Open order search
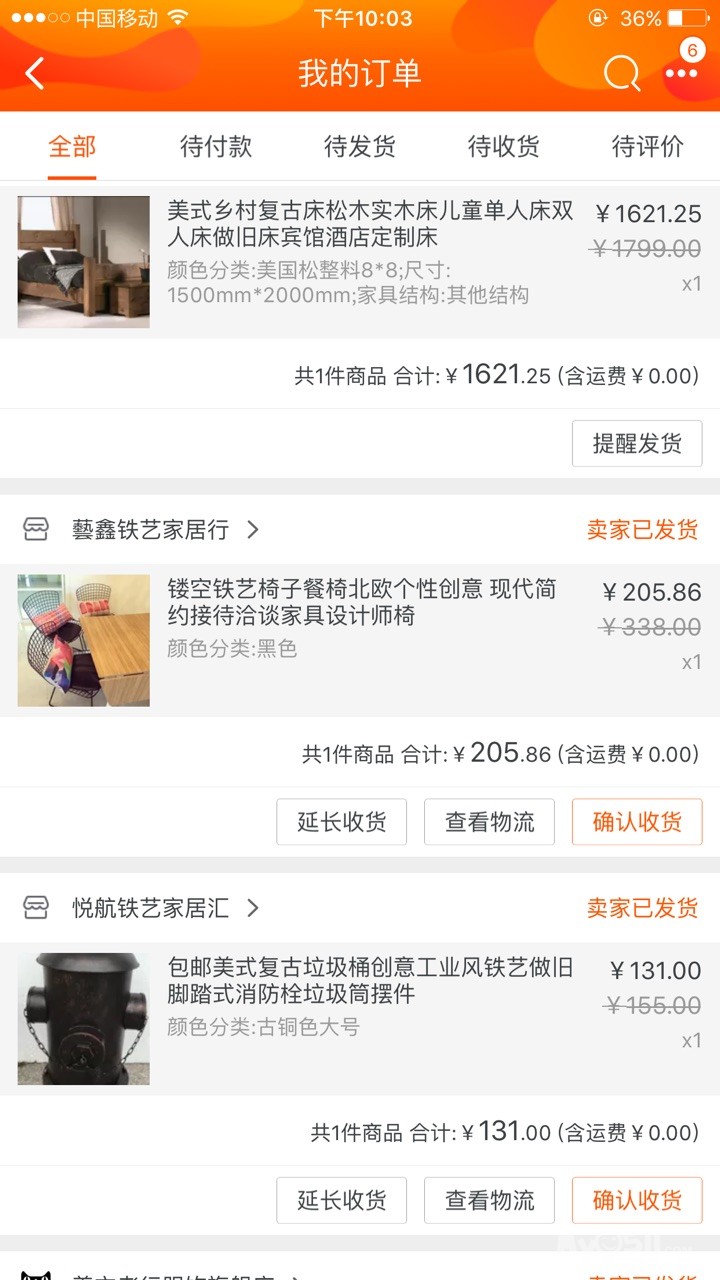 coord(621,73)
